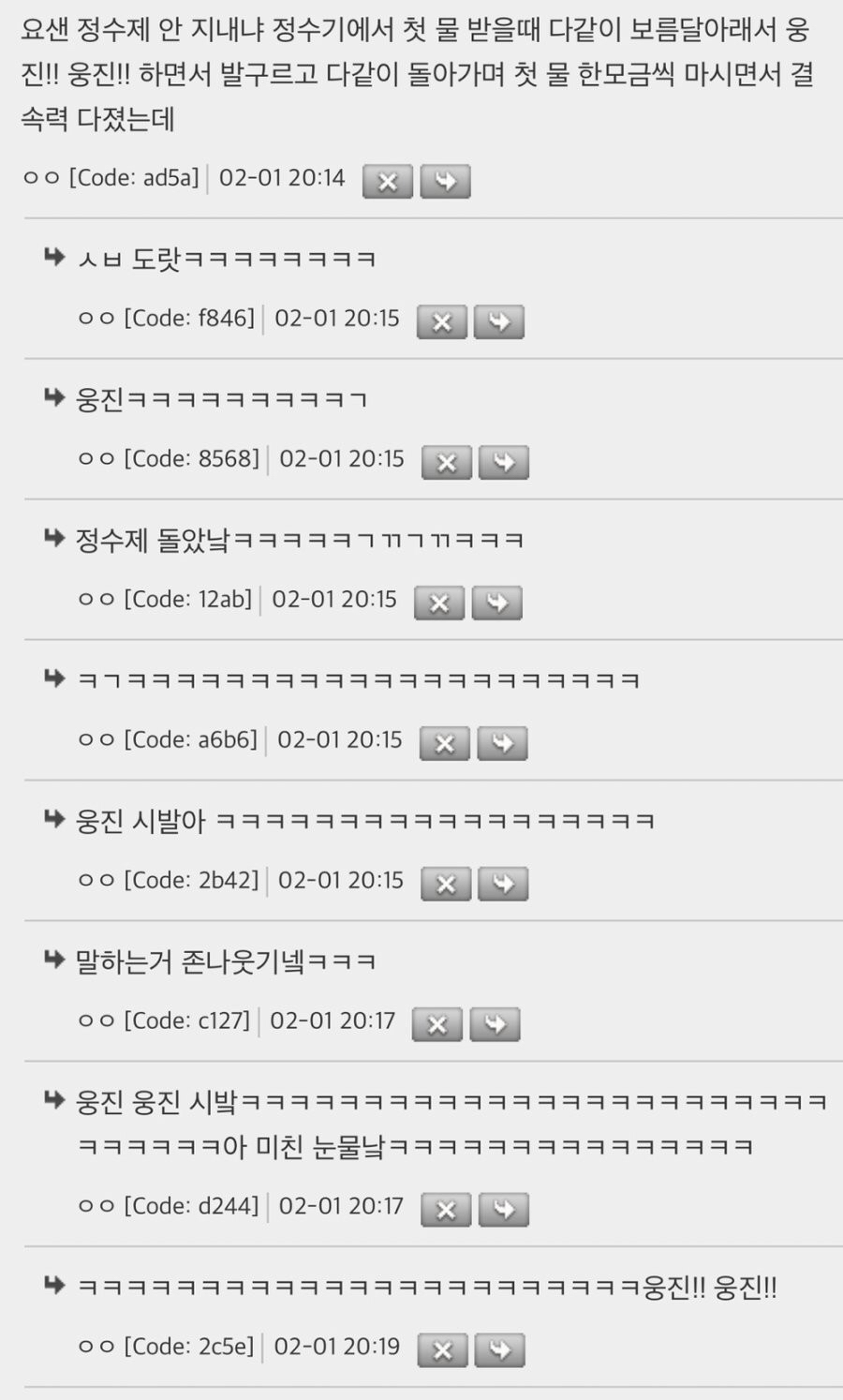843x1400 pixels.
Task: Delete the reply by Code 2b42
Action: (446, 884)
